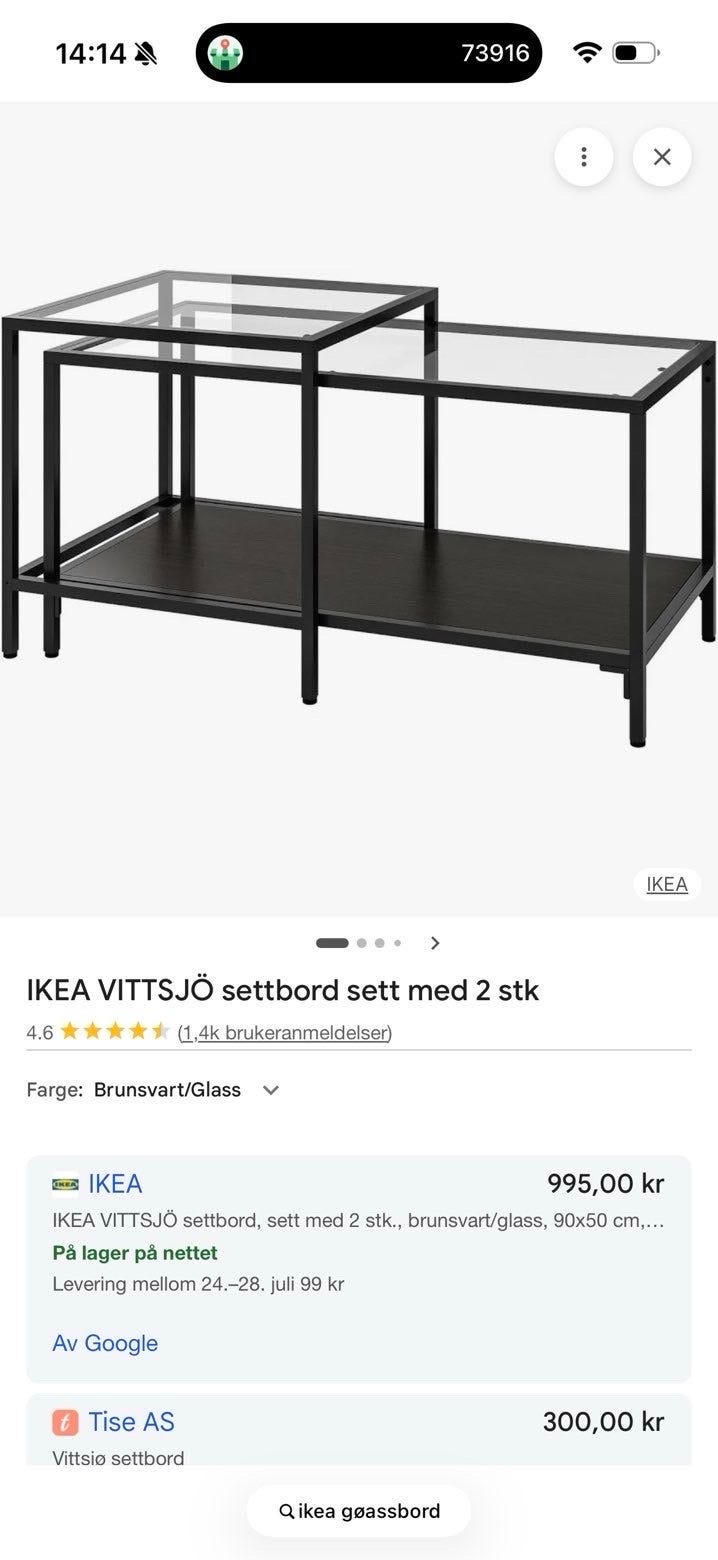This screenshot has height=1560, width=718.
Task: Tap the Av Google link
Action: 105,1343
